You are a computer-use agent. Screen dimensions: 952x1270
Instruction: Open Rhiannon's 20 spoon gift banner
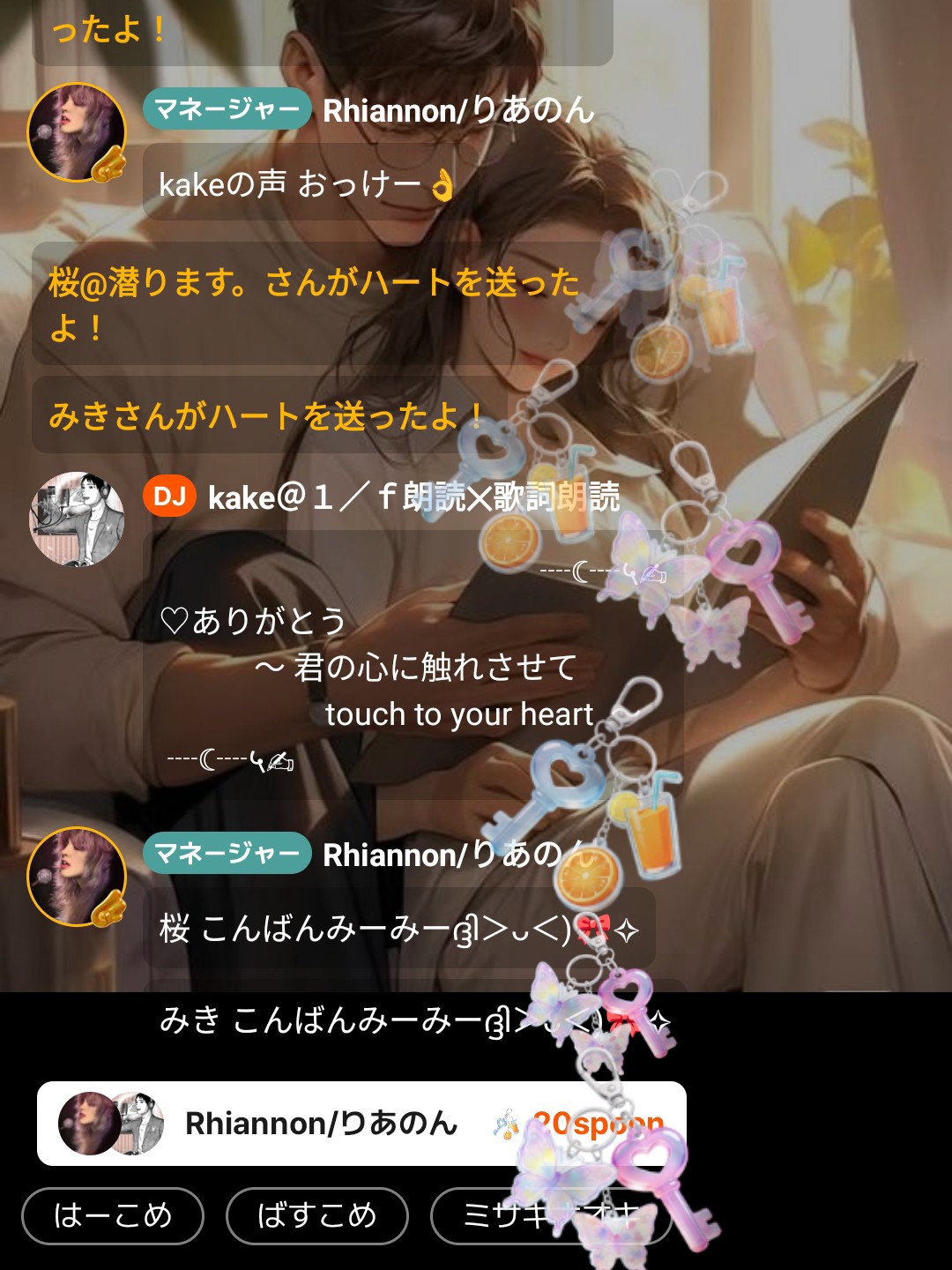coord(361,1123)
